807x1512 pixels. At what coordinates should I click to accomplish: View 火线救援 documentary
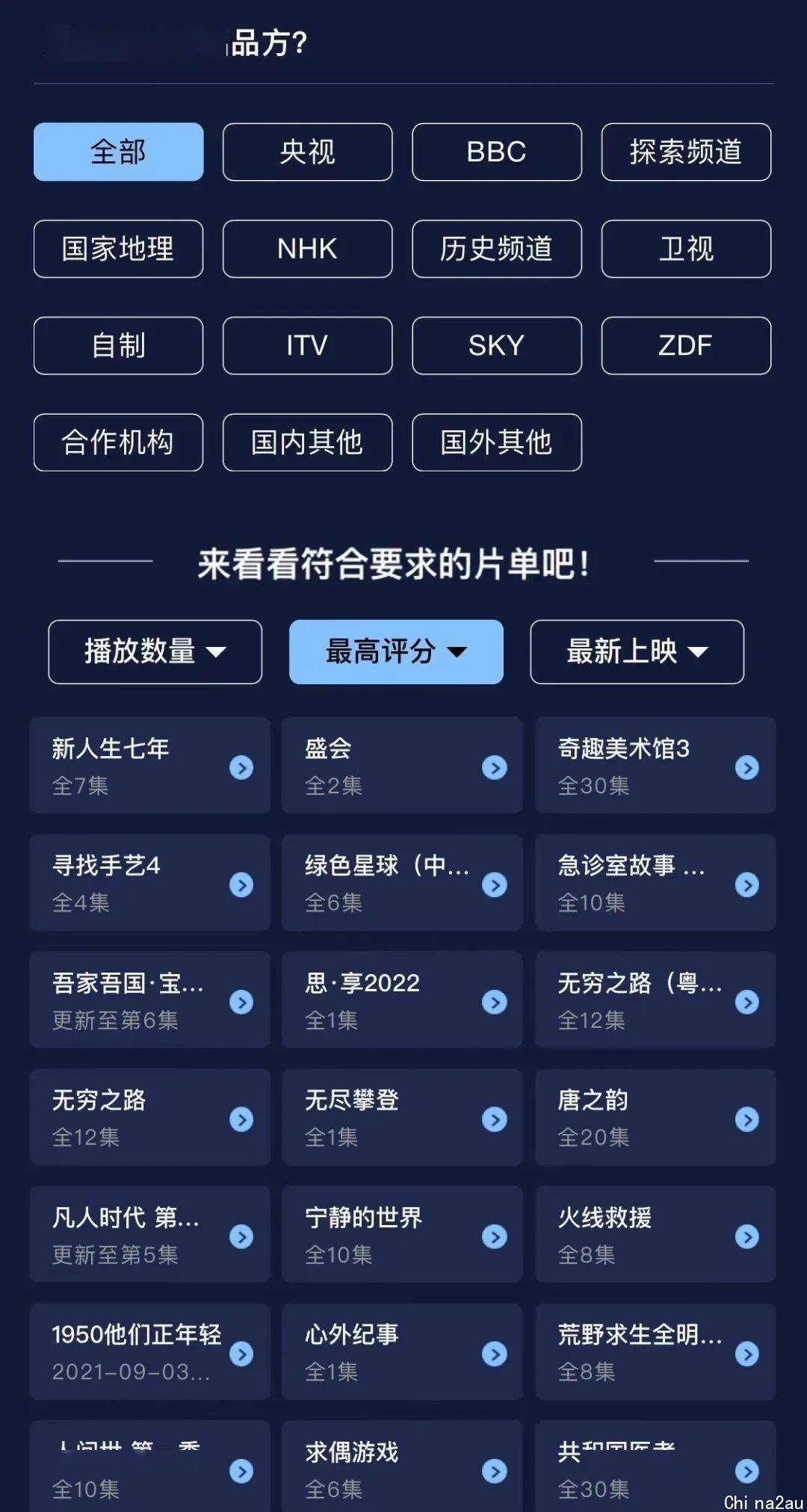point(655,1234)
